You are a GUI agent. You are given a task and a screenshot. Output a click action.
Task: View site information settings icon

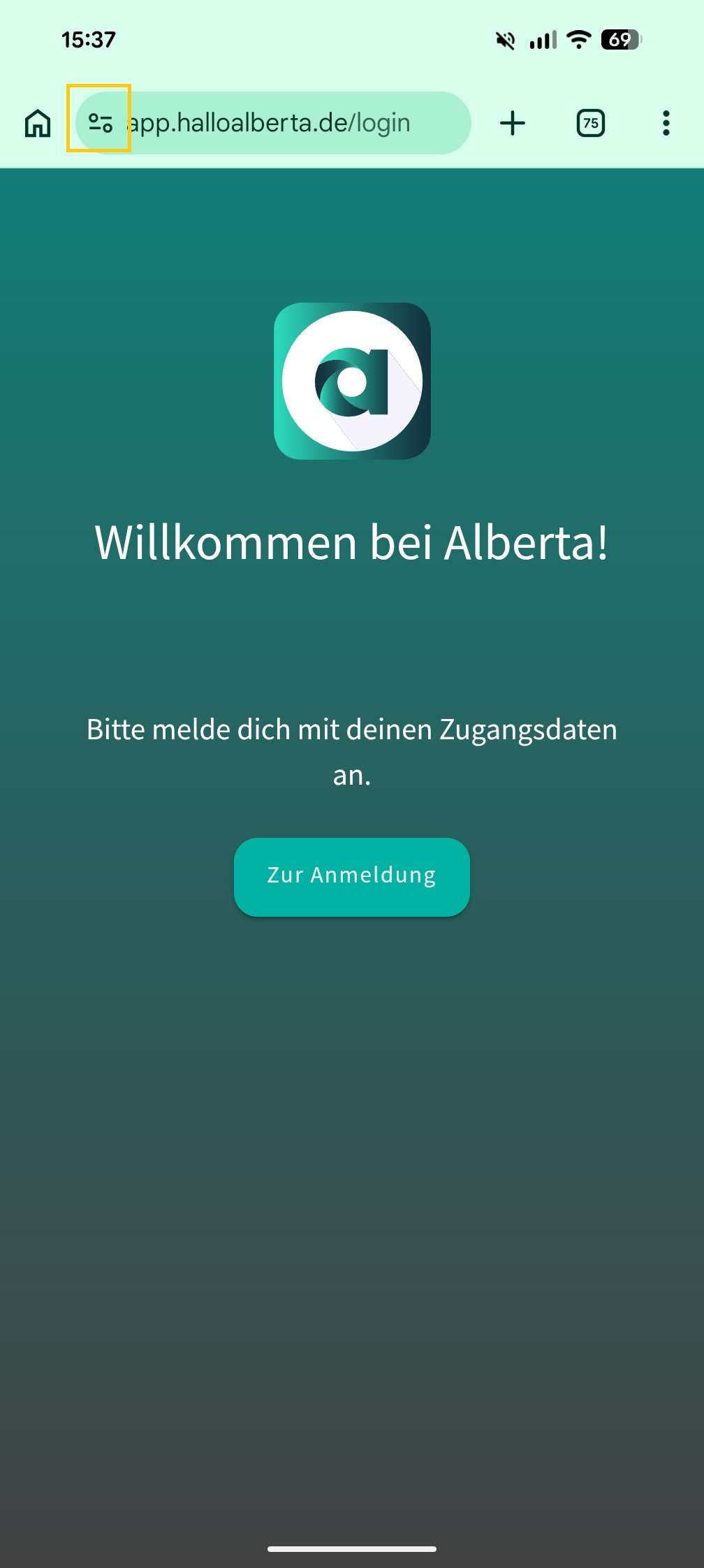[x=100, y=124]
